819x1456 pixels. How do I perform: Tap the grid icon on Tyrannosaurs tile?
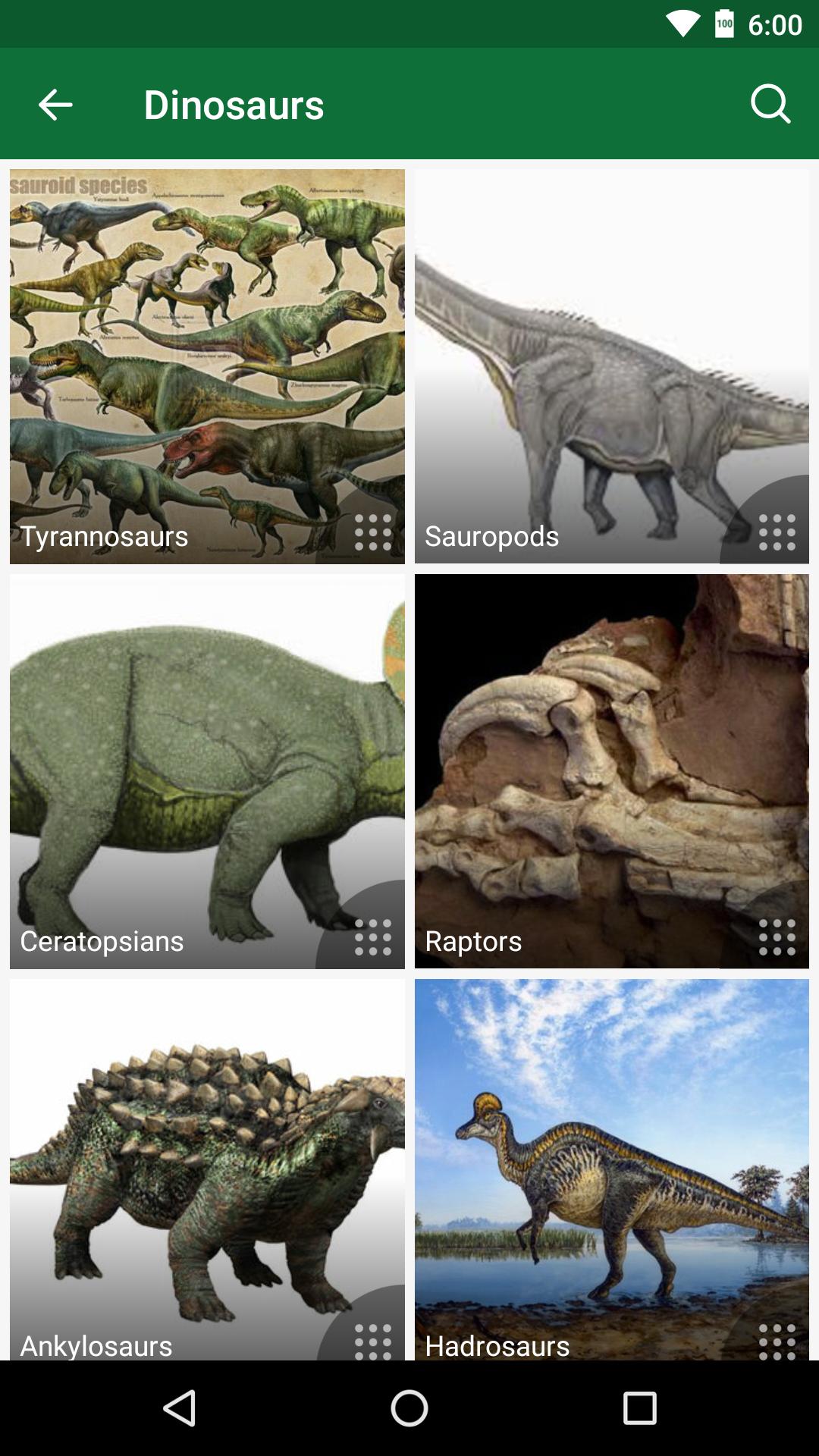tap(373, 532)
